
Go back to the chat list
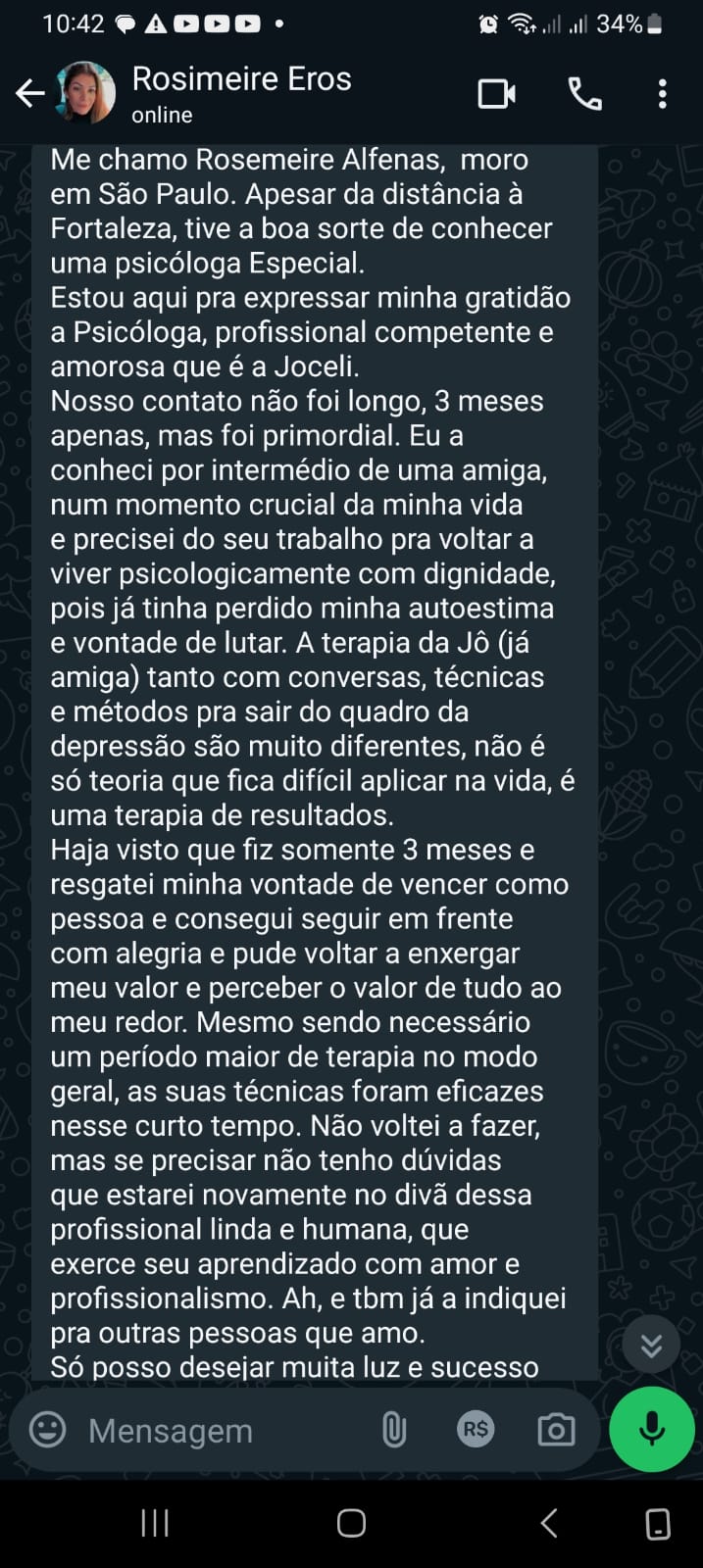(x=29, y=94)
